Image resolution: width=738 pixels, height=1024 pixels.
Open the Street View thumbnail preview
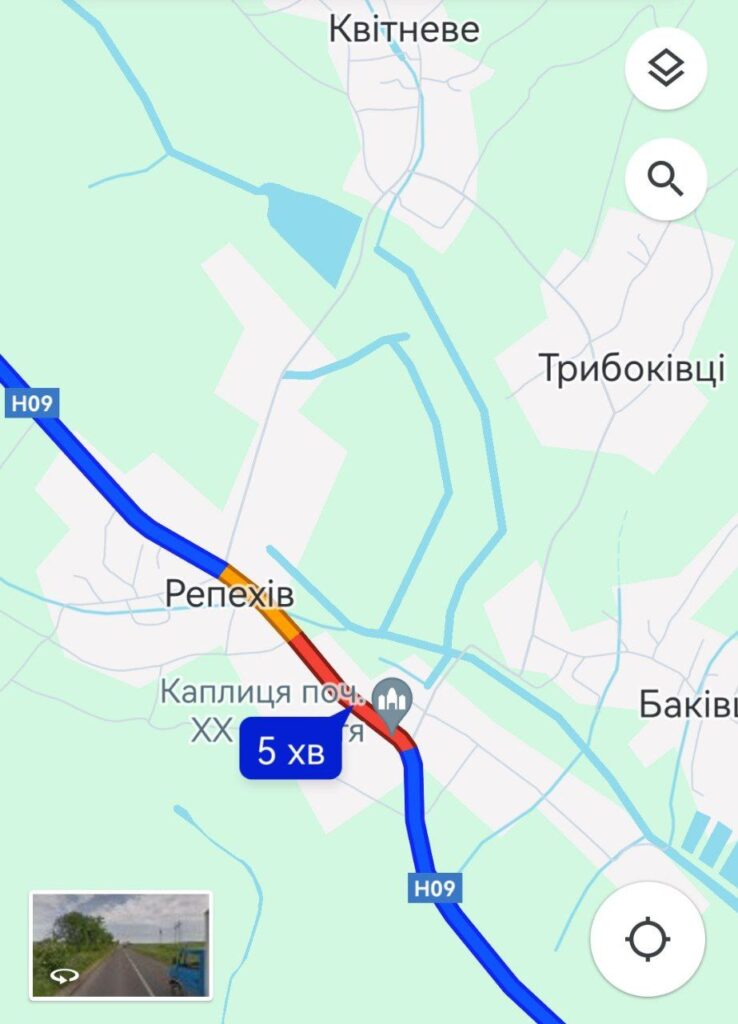pos(121,945)
